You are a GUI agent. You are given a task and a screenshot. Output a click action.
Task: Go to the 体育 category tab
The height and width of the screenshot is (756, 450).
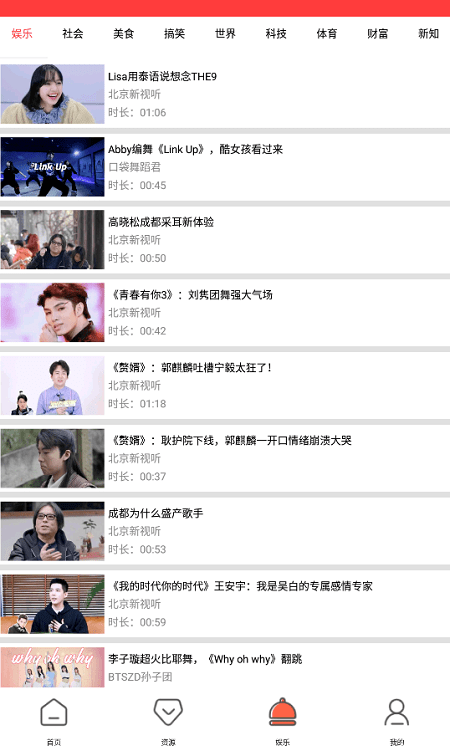click(x=327, y=34)
